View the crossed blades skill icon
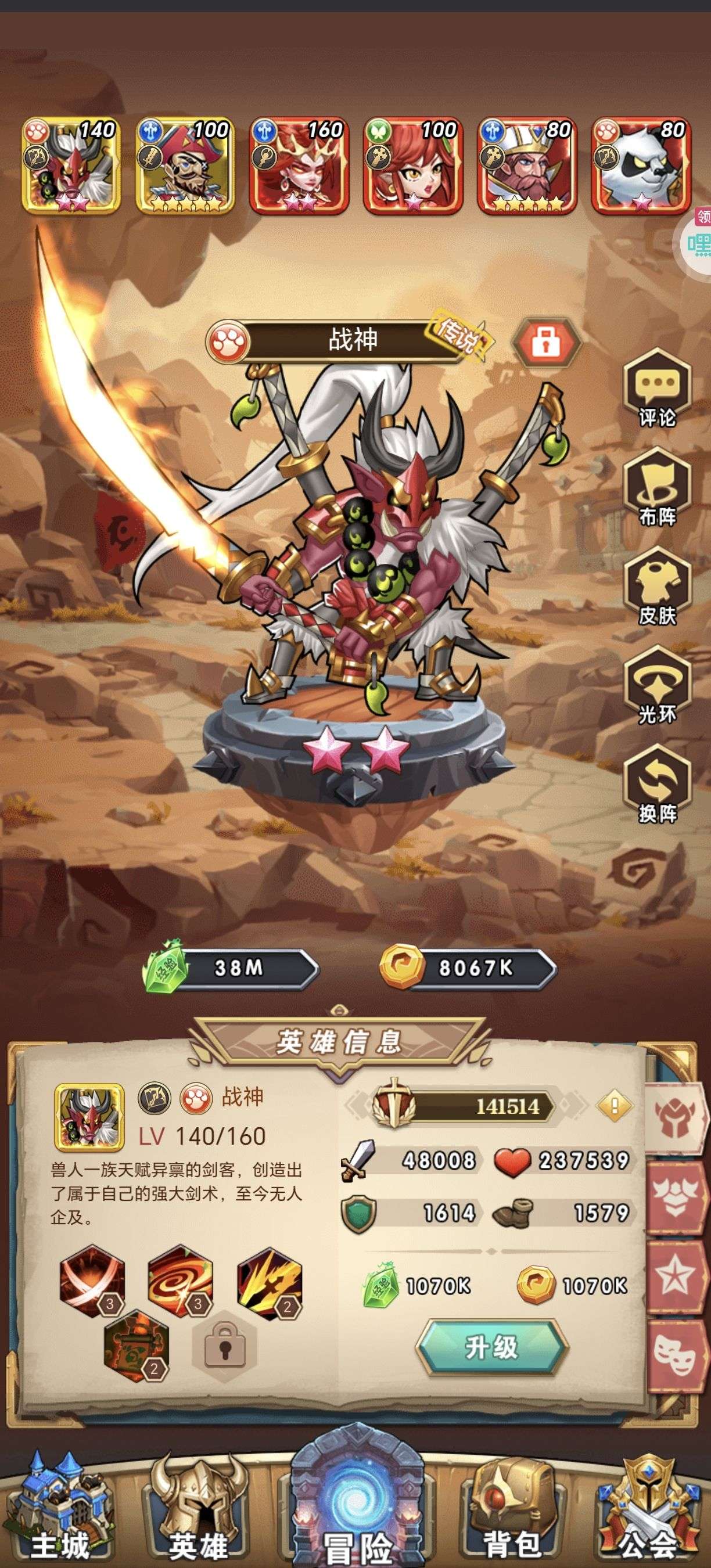711x1568 pixels. click(x=91, y=1279)
